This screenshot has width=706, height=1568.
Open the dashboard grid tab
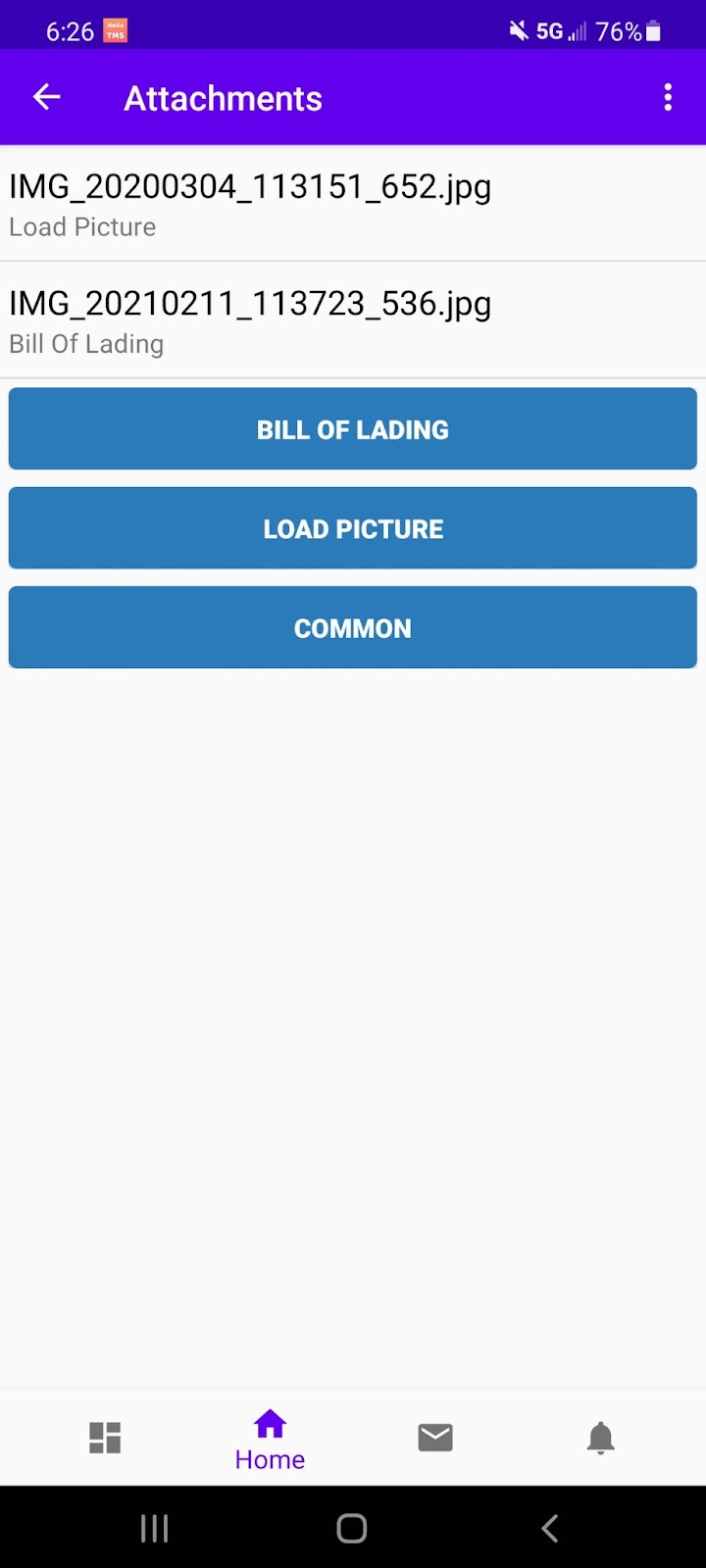105,1438
